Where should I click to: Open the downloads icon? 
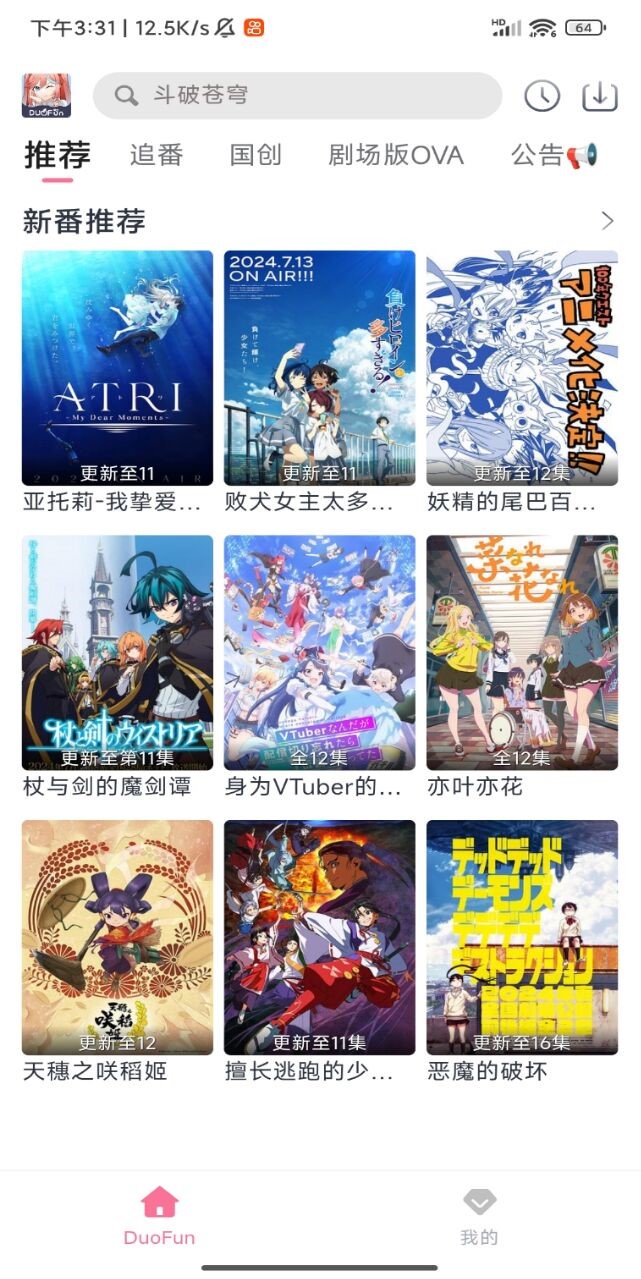(x=599, y=96)
